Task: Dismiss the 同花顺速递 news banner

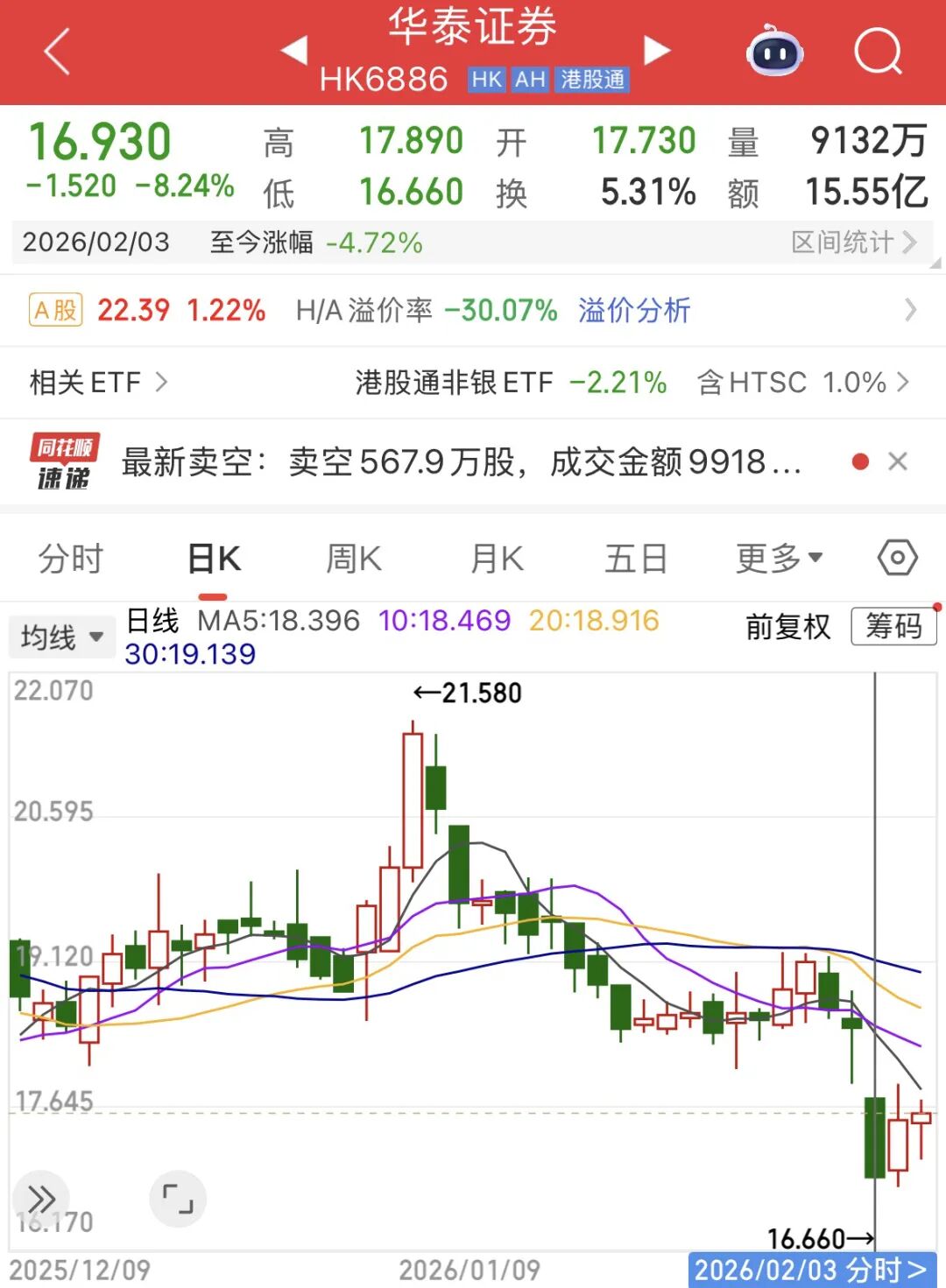Action: click(x=898, y=461)
